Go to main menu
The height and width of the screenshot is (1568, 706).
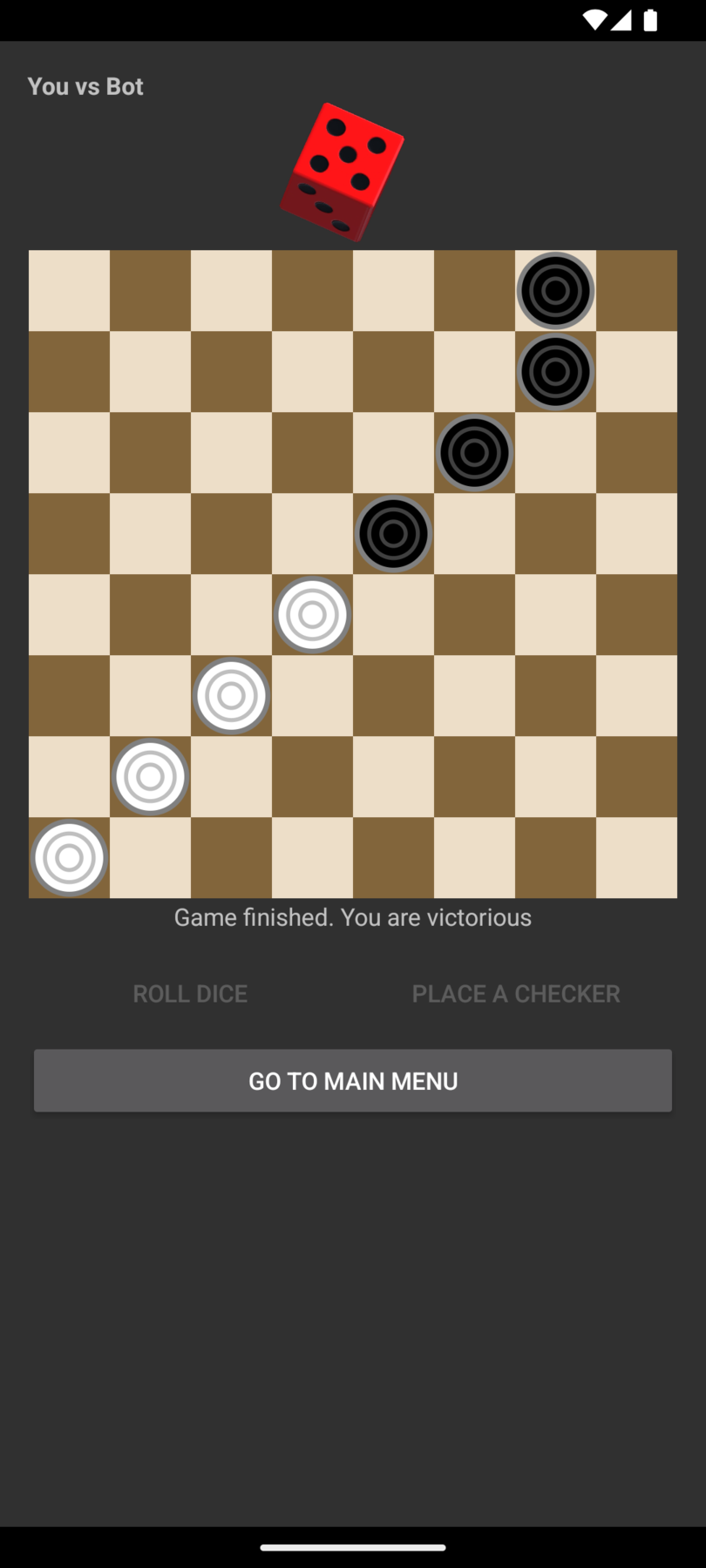point(353,1081)
